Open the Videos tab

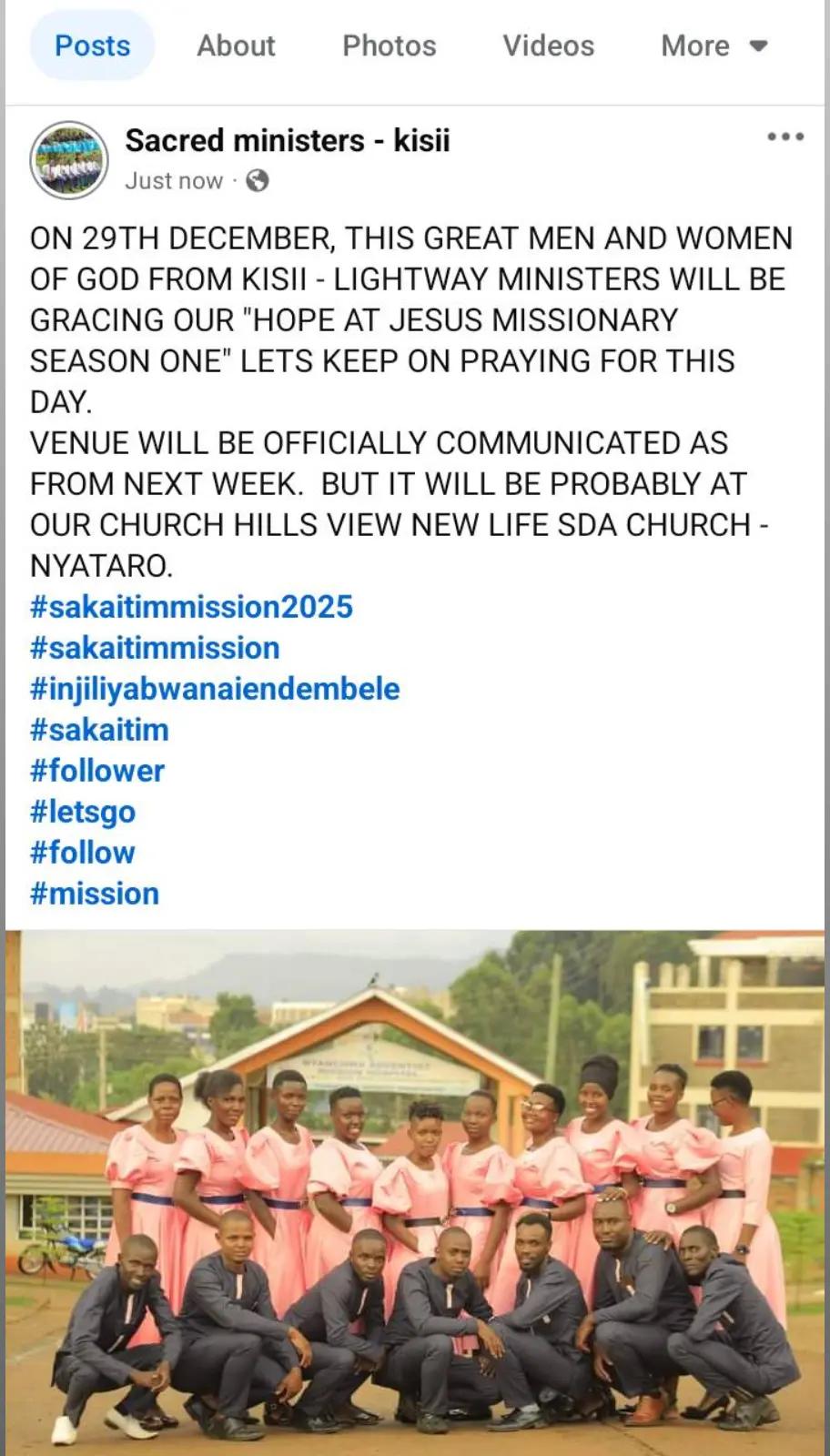tap(548, 45)
